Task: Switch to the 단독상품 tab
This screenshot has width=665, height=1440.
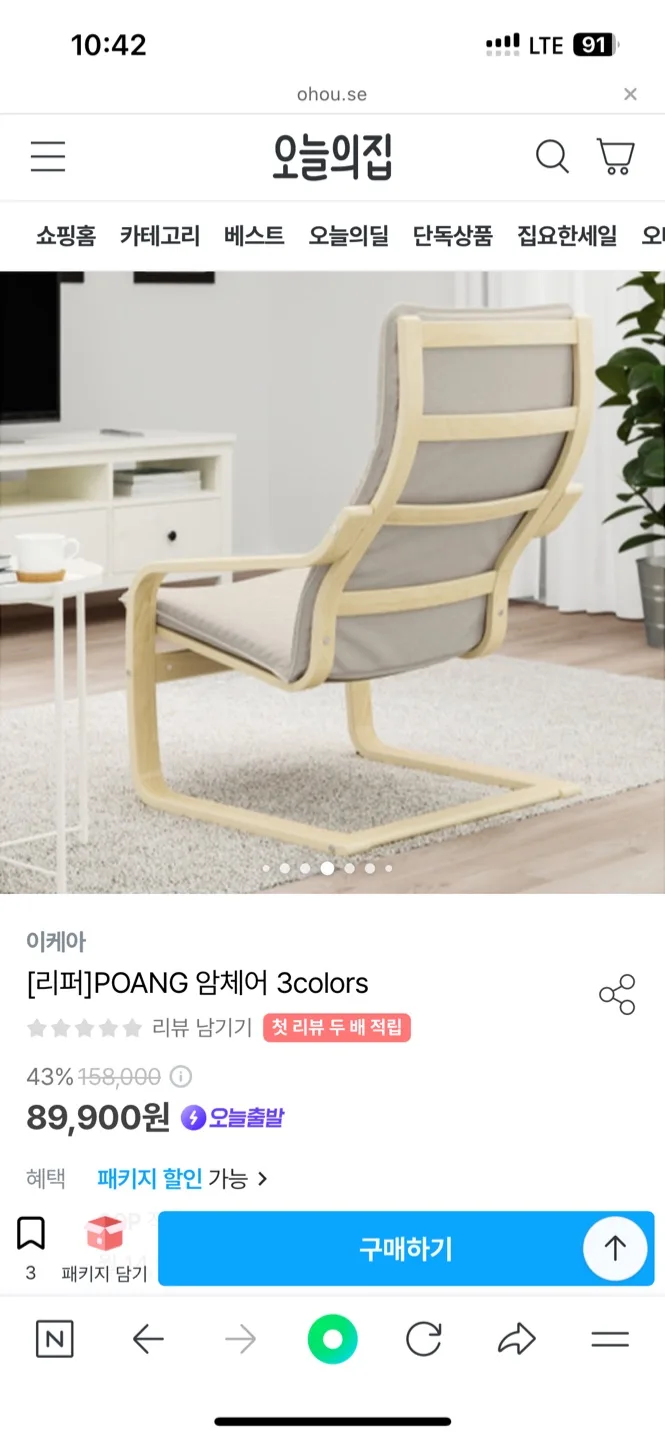Action: point(452,236)
